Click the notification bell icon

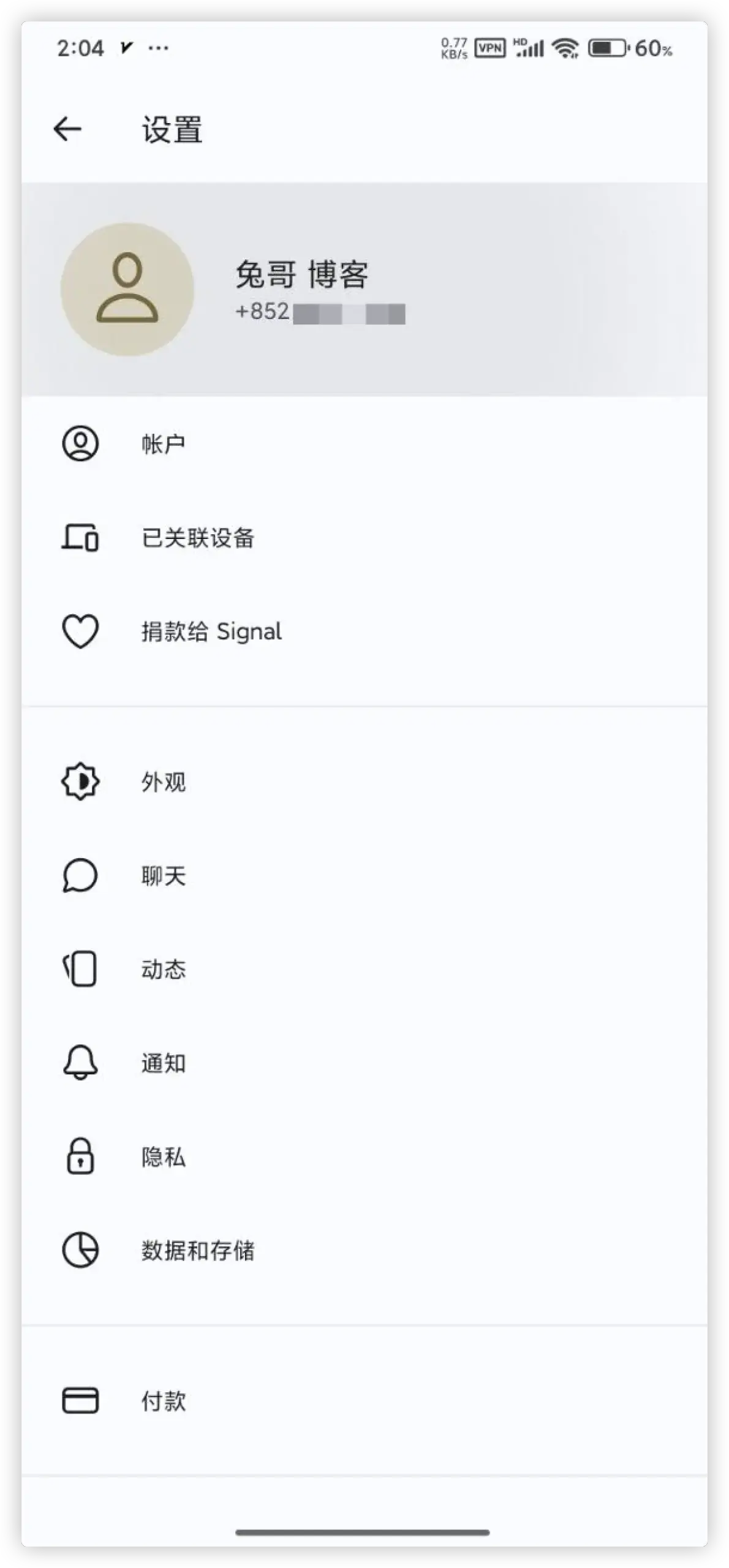click(x=80, y=1063)
